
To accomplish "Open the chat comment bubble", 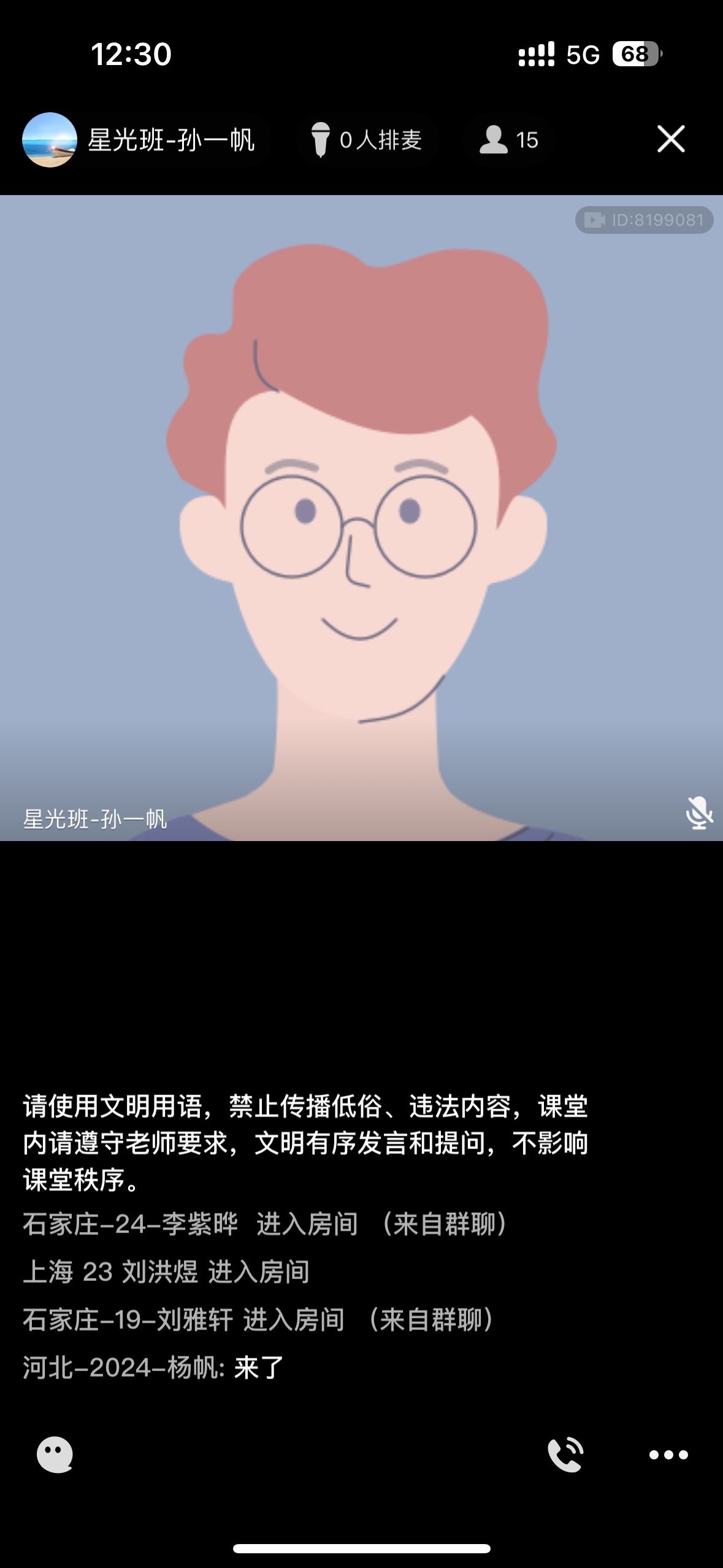I will (x=55, y=1454).
